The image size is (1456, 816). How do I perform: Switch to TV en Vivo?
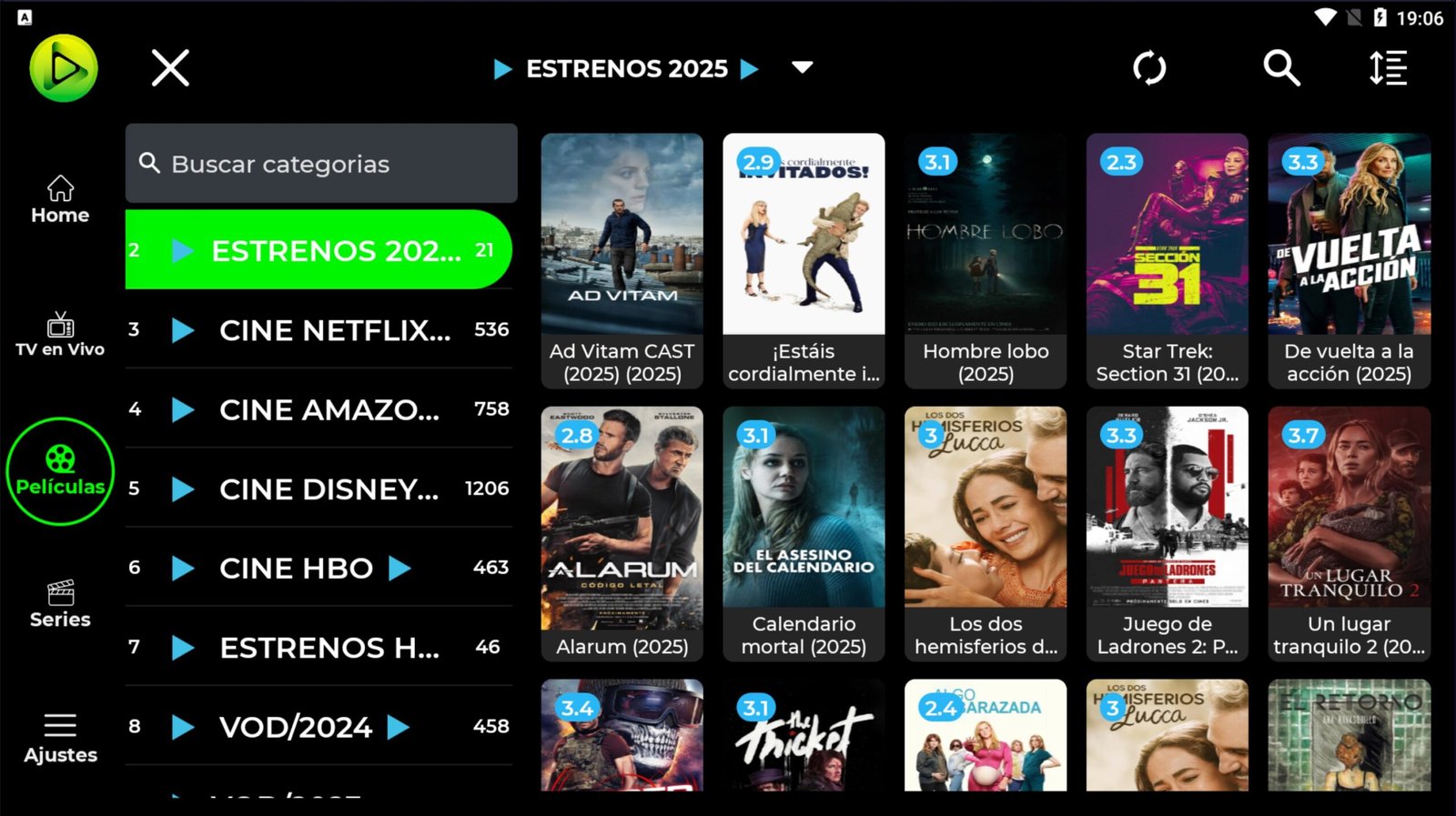[60, 335]
